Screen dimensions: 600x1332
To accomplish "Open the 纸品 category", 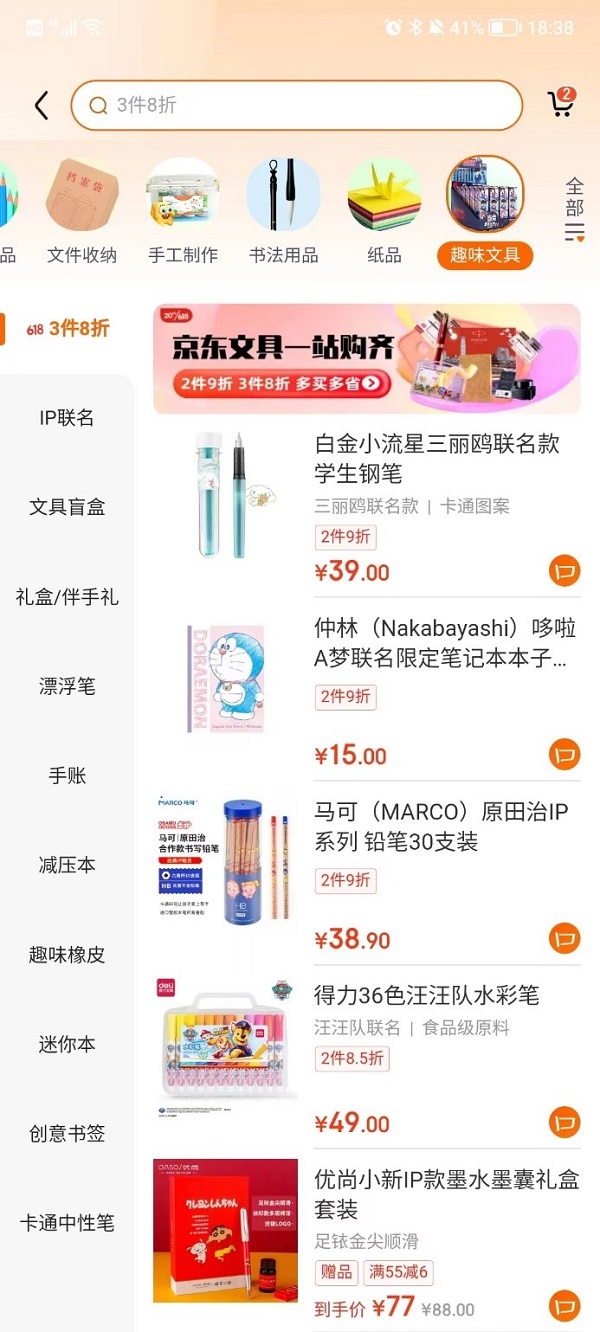I will [384, 211].
